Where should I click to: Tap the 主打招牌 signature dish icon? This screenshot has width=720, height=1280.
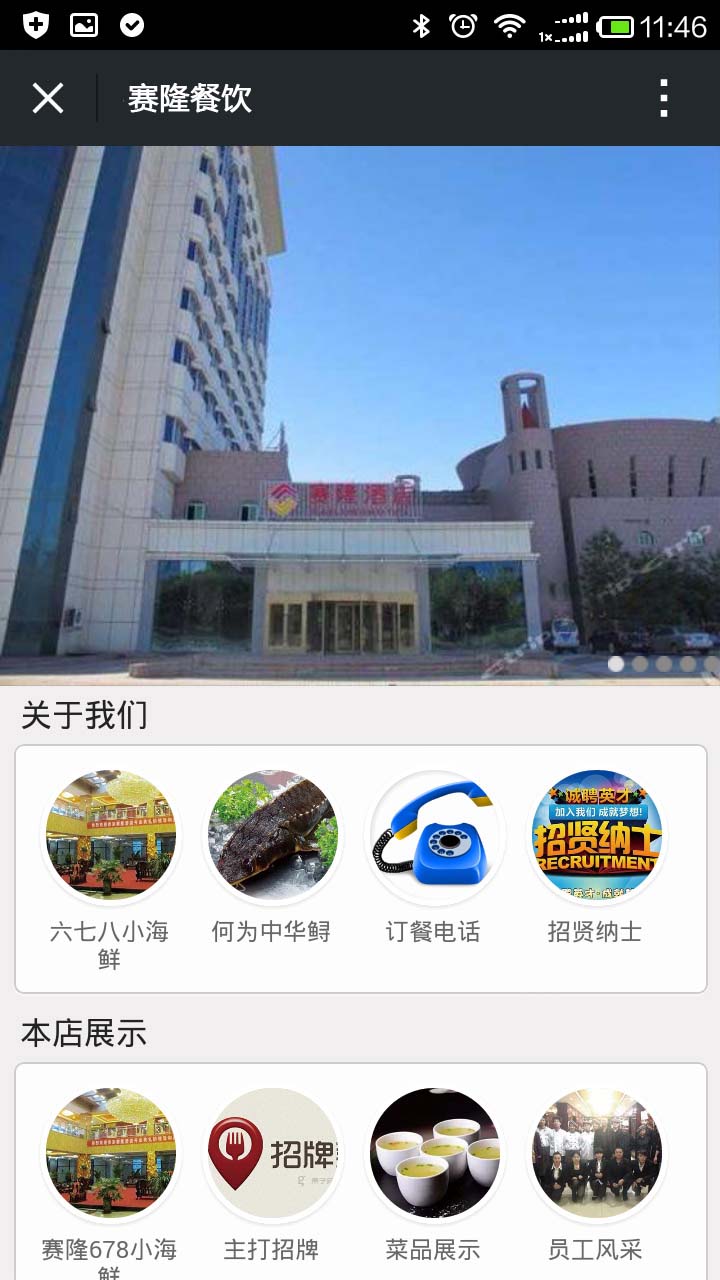(273, 1155)
